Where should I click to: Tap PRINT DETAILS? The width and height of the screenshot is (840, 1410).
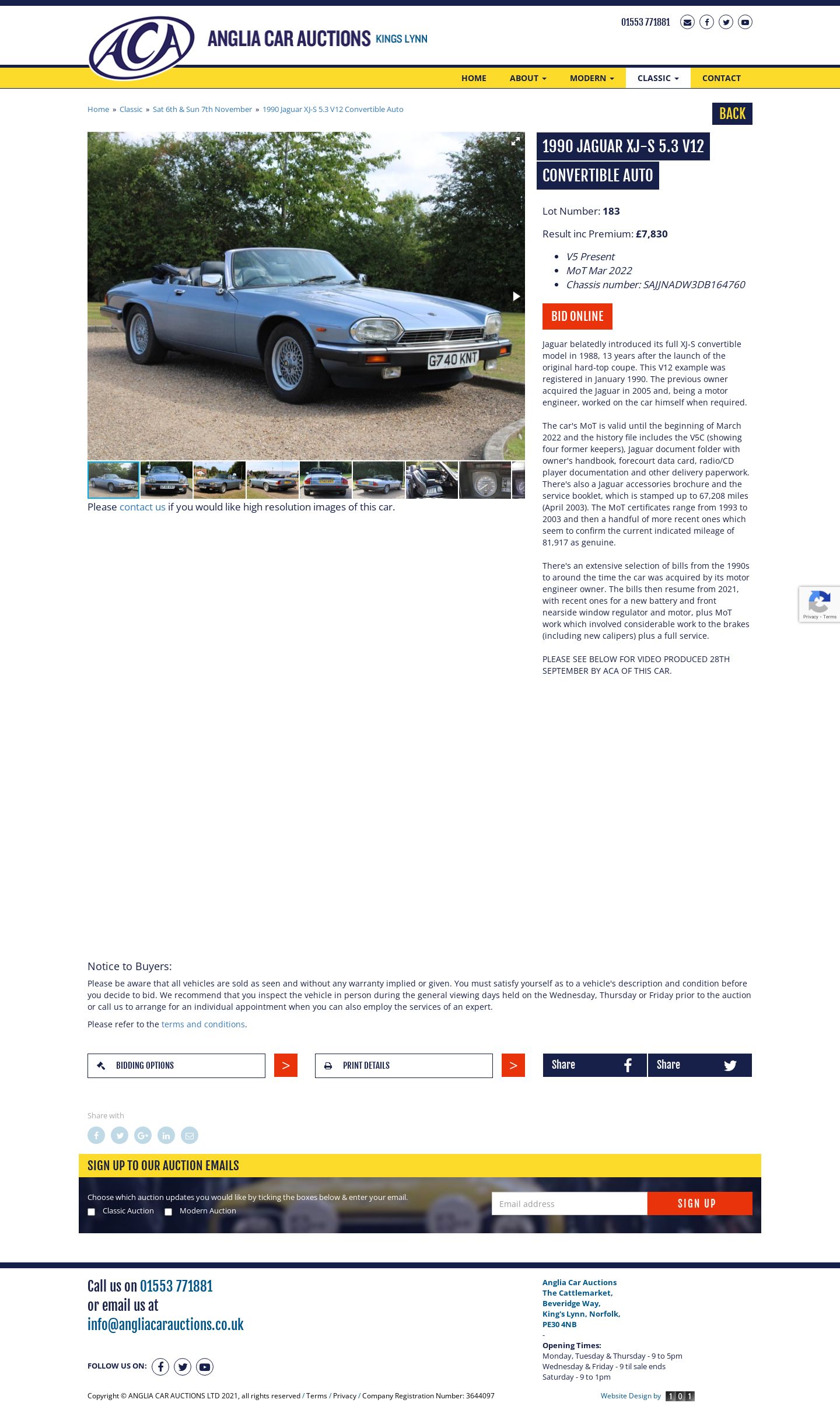[404, 1065]
